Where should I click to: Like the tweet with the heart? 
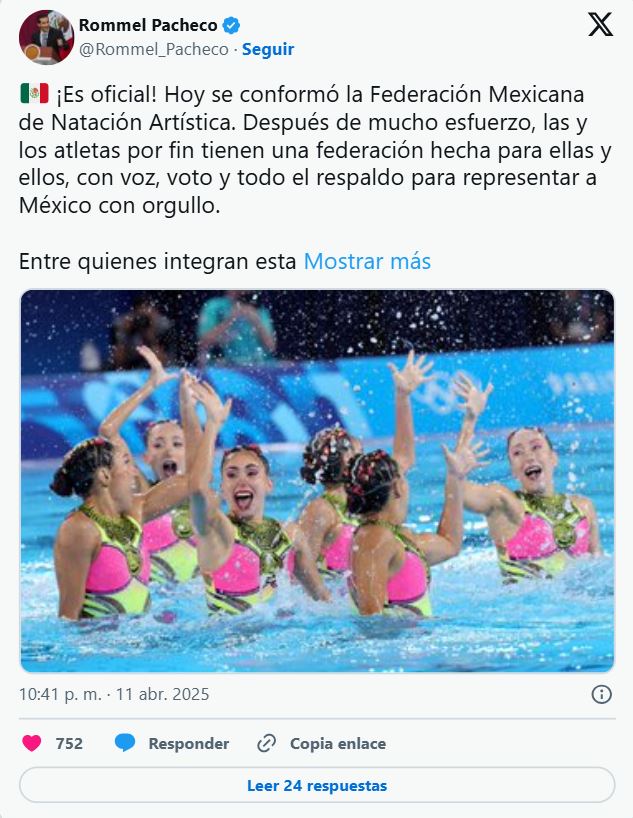(32, 743)
